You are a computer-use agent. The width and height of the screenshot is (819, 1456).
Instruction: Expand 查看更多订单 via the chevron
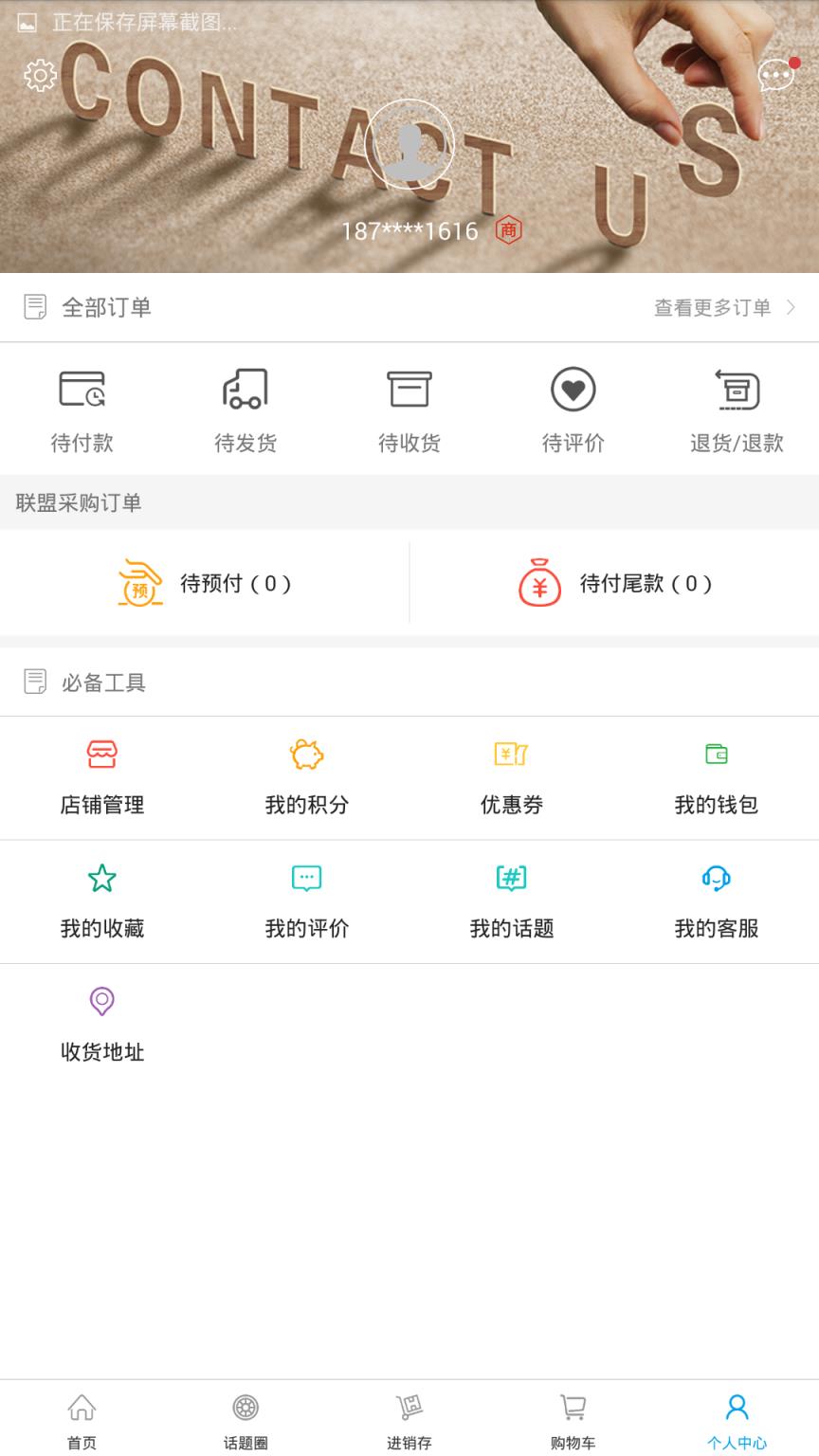tap(792, 307)
